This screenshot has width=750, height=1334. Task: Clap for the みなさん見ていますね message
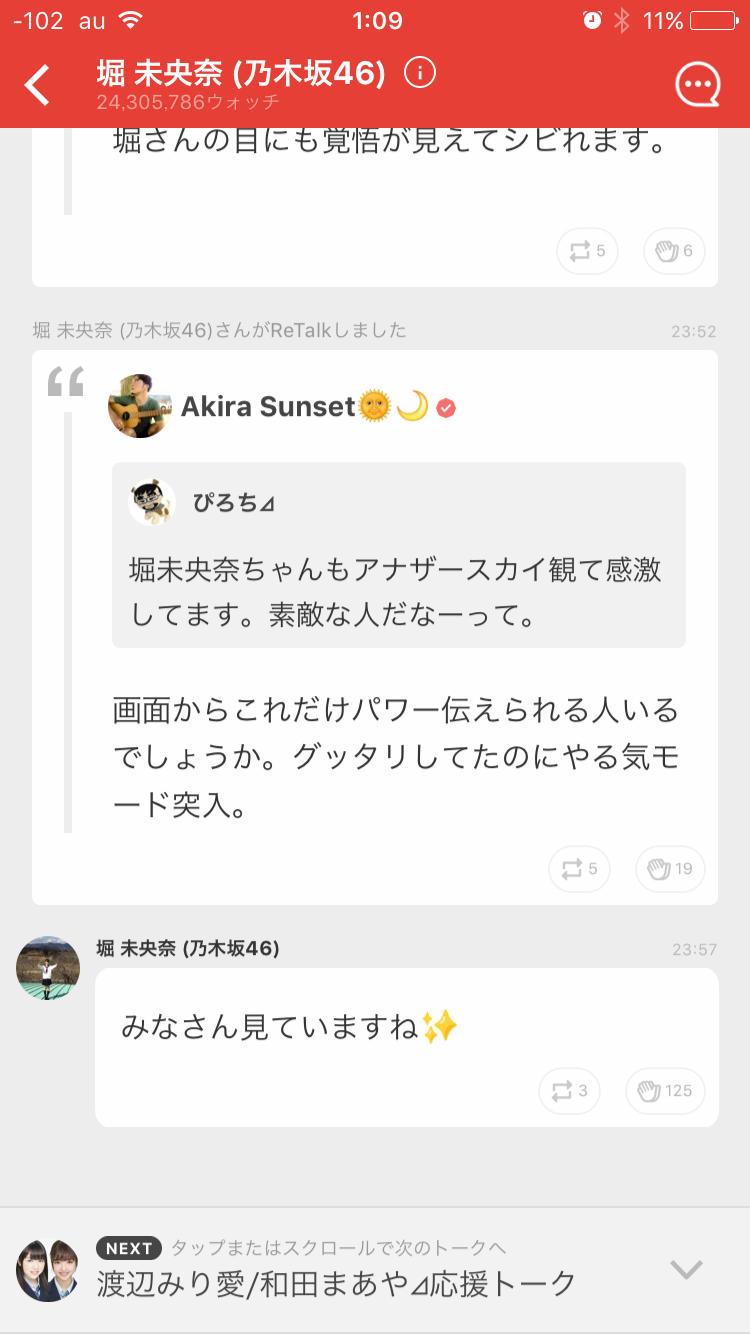point(665,1091)
